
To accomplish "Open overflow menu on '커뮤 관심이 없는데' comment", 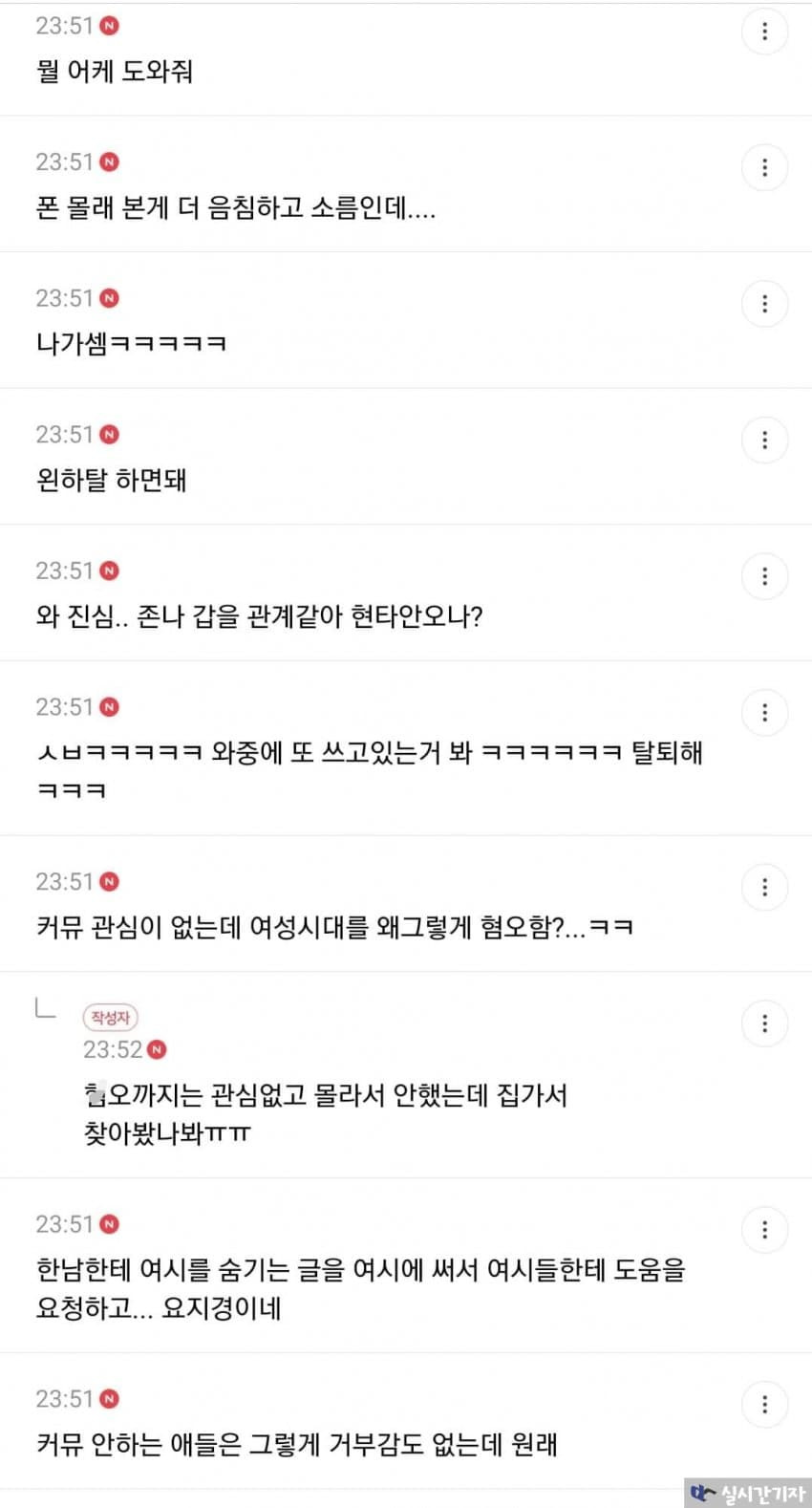I will point(764,888).
